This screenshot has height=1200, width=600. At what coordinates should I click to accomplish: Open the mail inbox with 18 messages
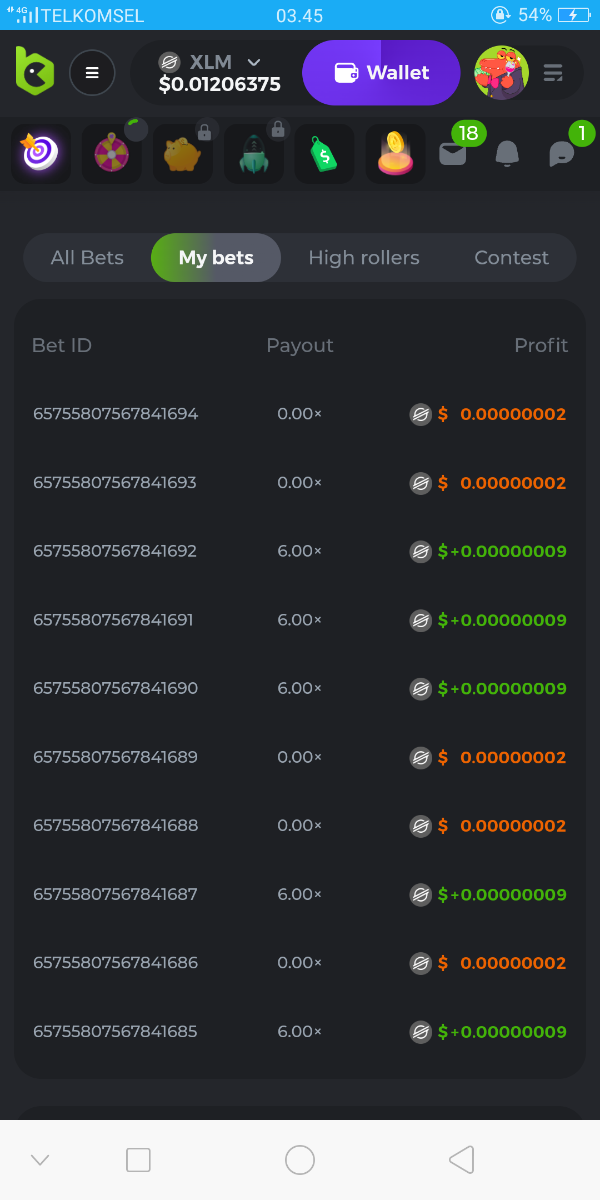(453, 153)
